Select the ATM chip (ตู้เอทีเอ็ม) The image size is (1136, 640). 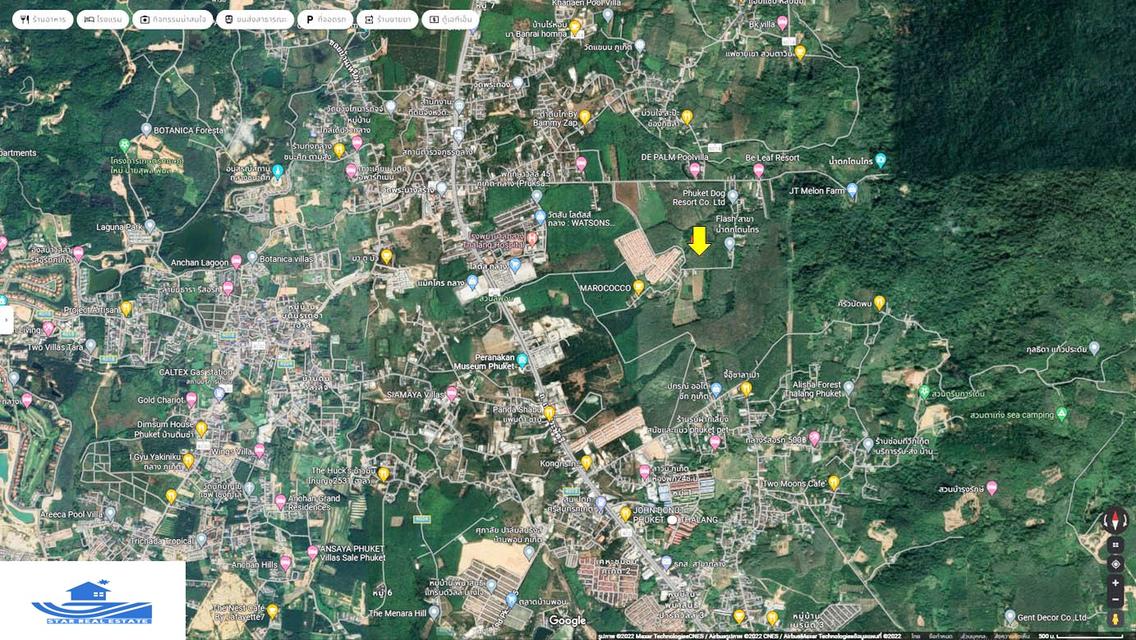point(450,18)
